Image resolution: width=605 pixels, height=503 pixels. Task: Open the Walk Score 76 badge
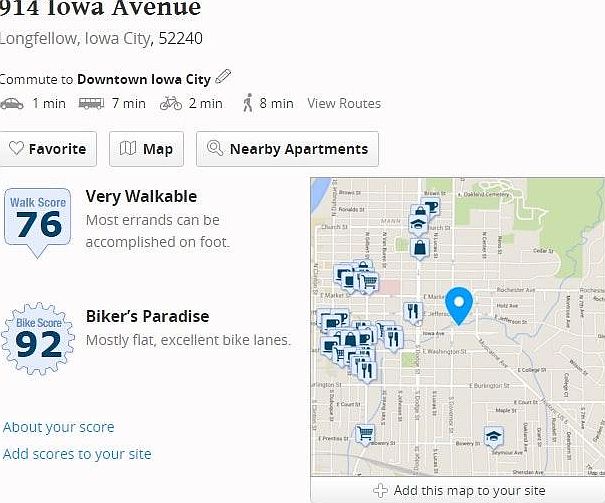point(38,219)
